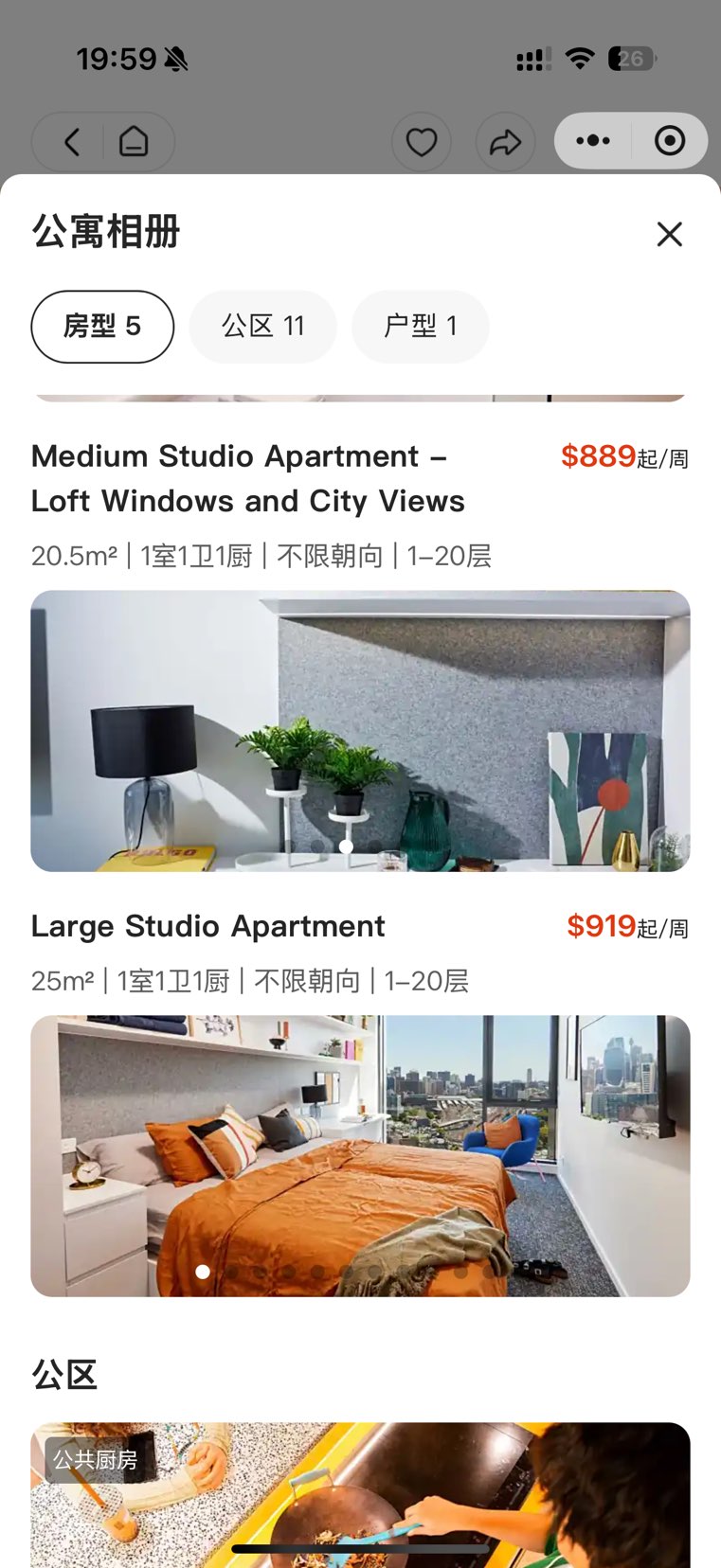Close the 公寓相册 sheet
721x1568 pixels.
669,234
